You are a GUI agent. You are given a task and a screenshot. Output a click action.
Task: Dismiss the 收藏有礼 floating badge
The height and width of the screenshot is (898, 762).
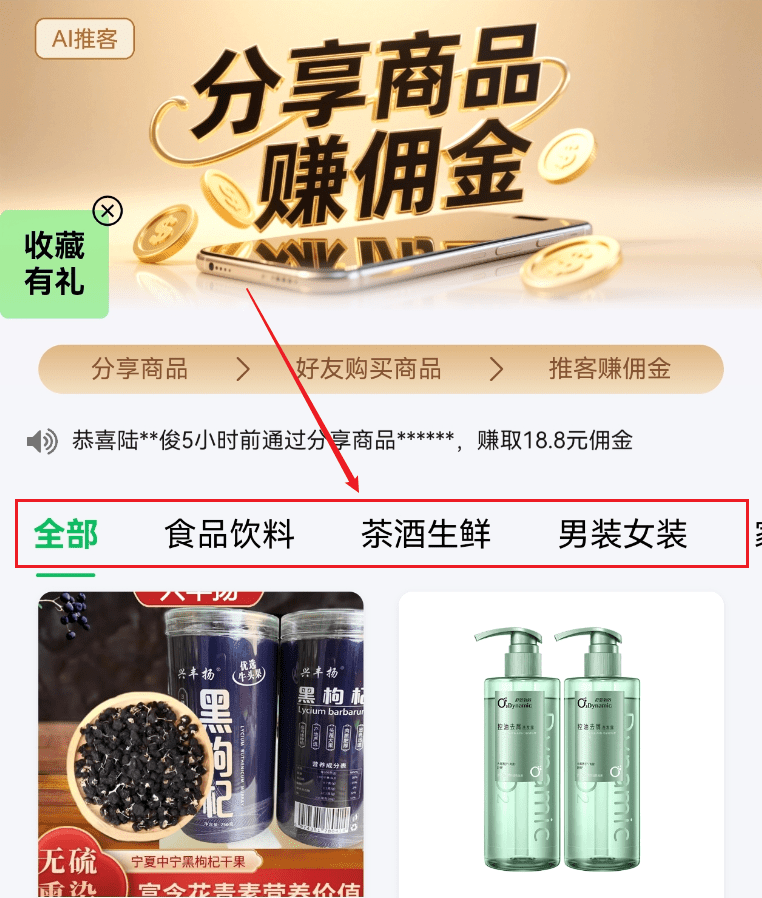108,211
